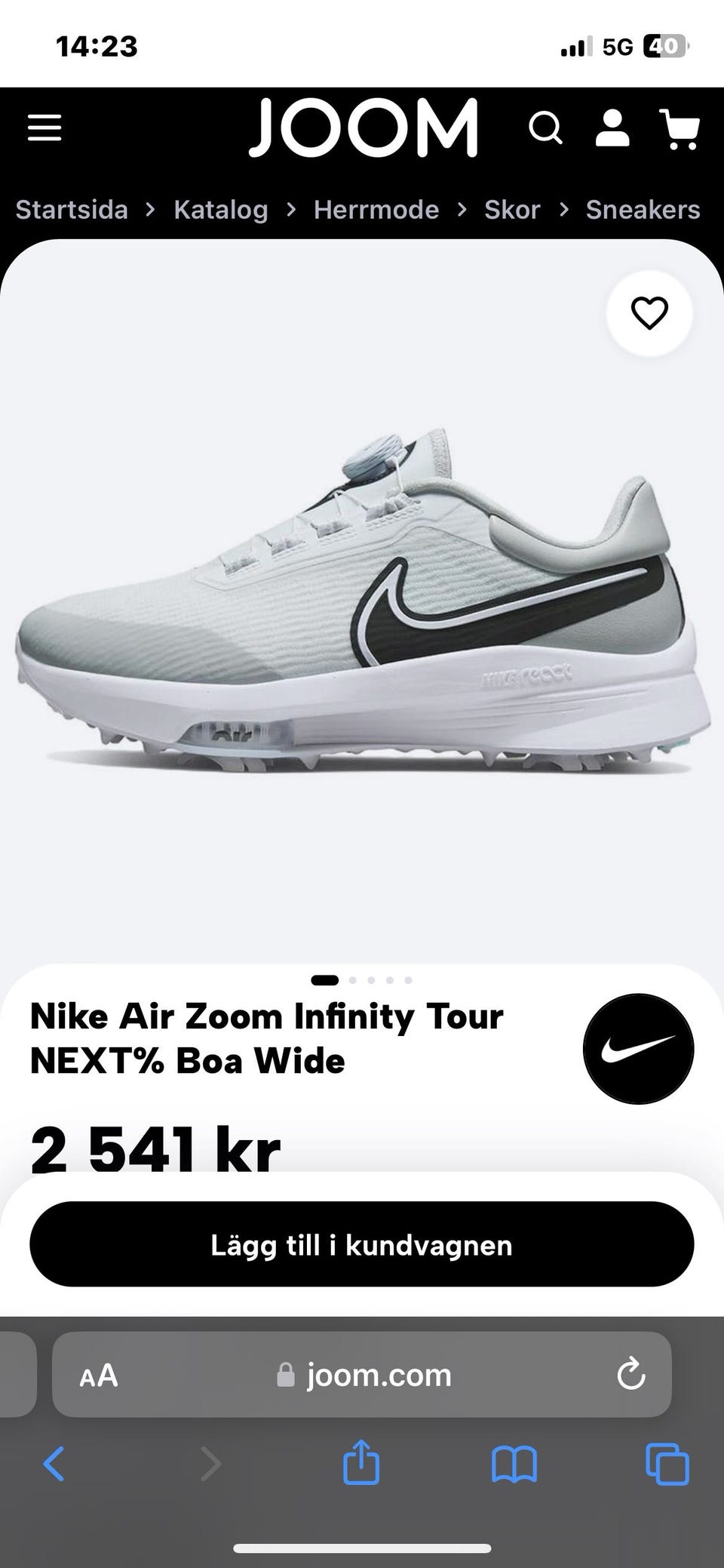The width and height of the screenshot is (724, 1568).
Task: Open the Skor breadcrumb
Action: 512,209
